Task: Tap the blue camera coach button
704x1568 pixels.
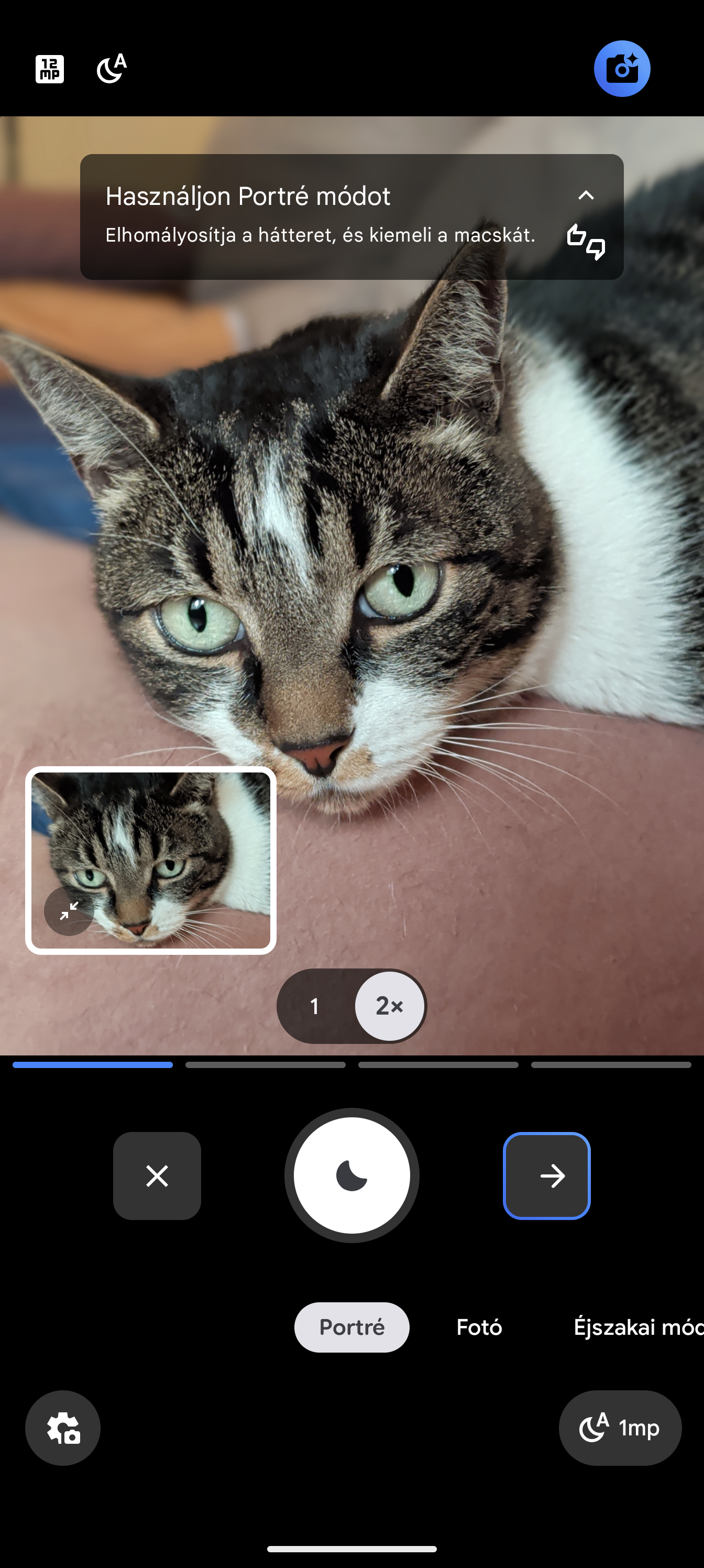Action: (x=621, y=69)
